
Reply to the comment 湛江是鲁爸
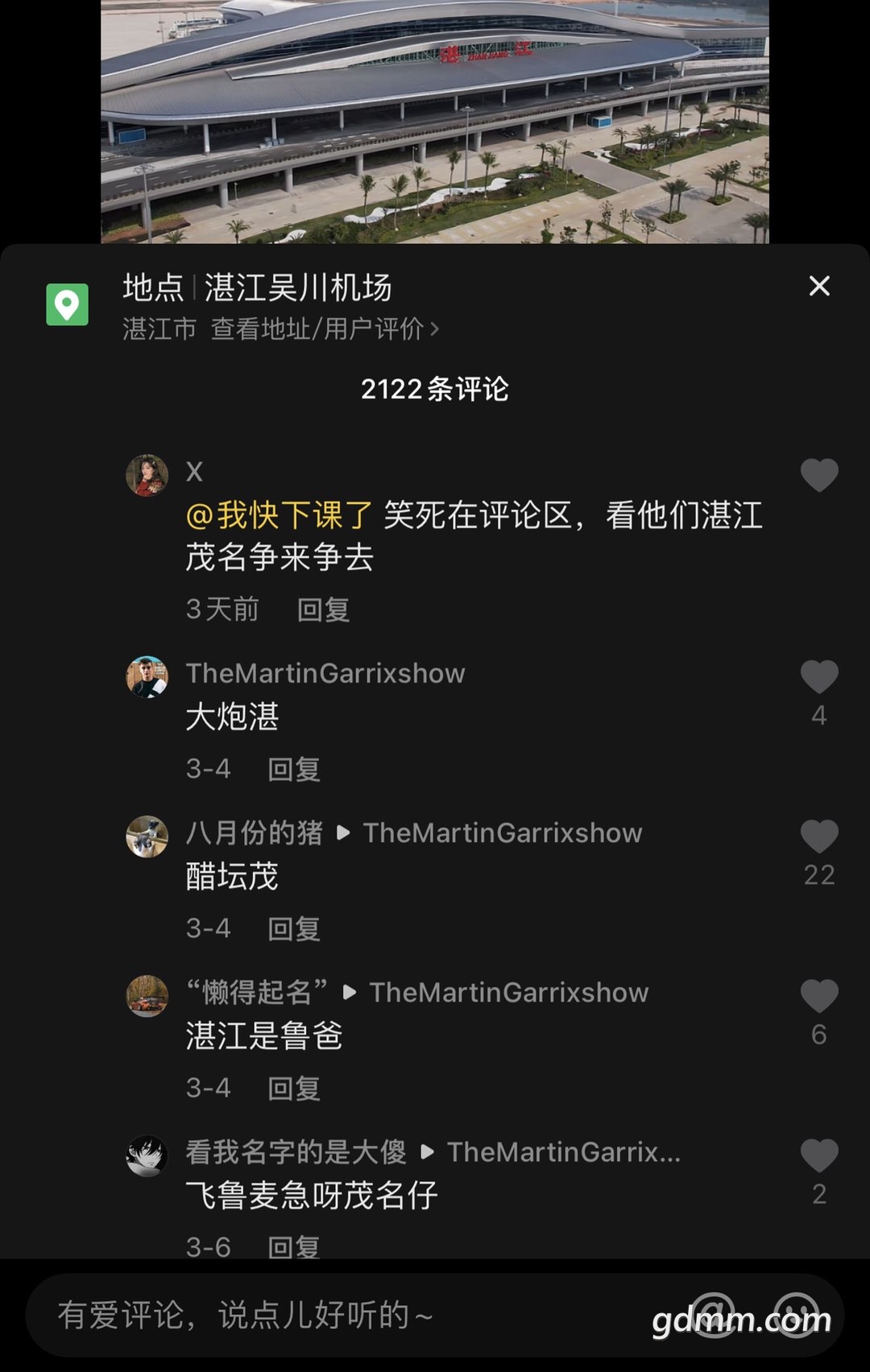(x=294, y=1088)
